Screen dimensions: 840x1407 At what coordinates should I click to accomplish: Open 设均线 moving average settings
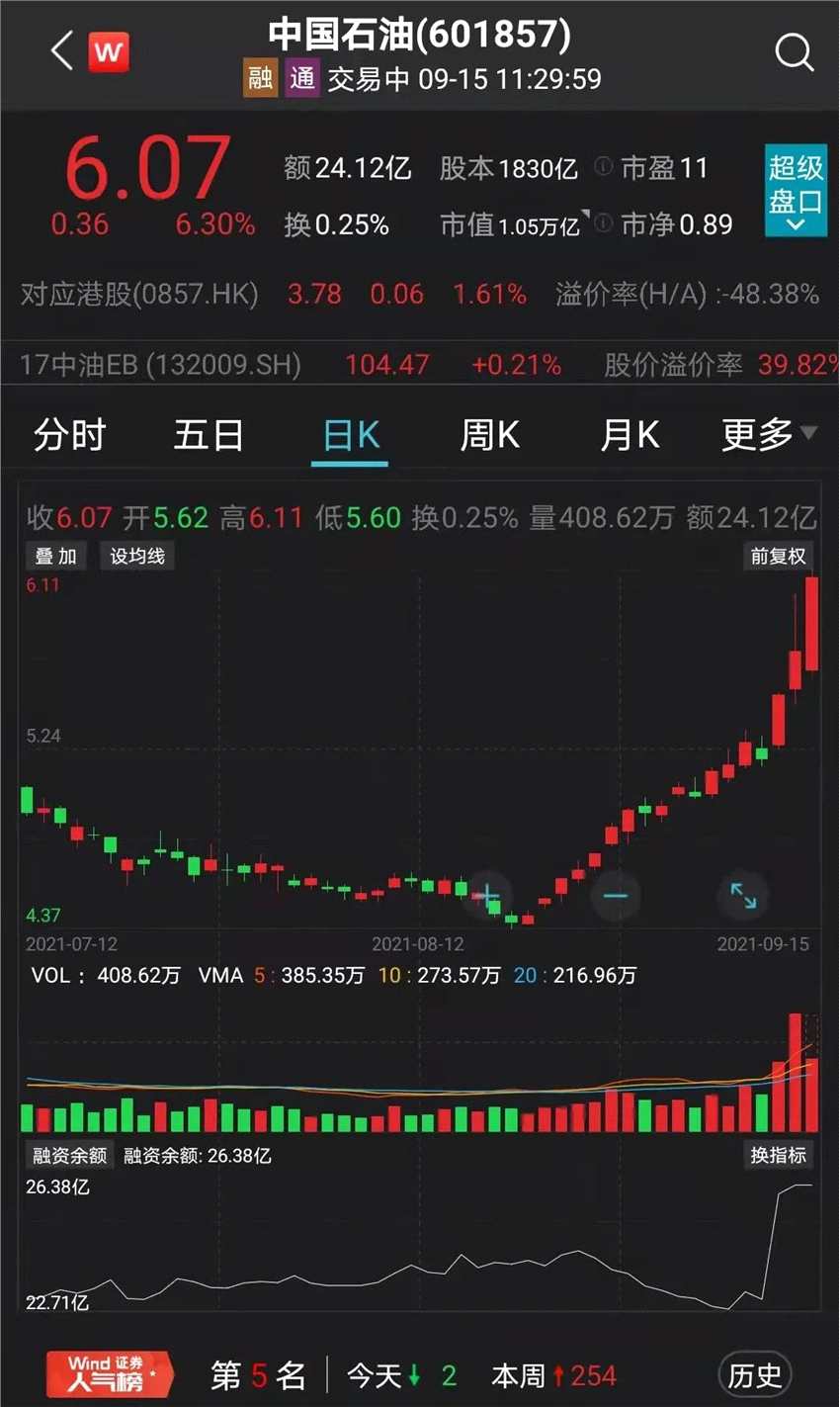(136, 557)
